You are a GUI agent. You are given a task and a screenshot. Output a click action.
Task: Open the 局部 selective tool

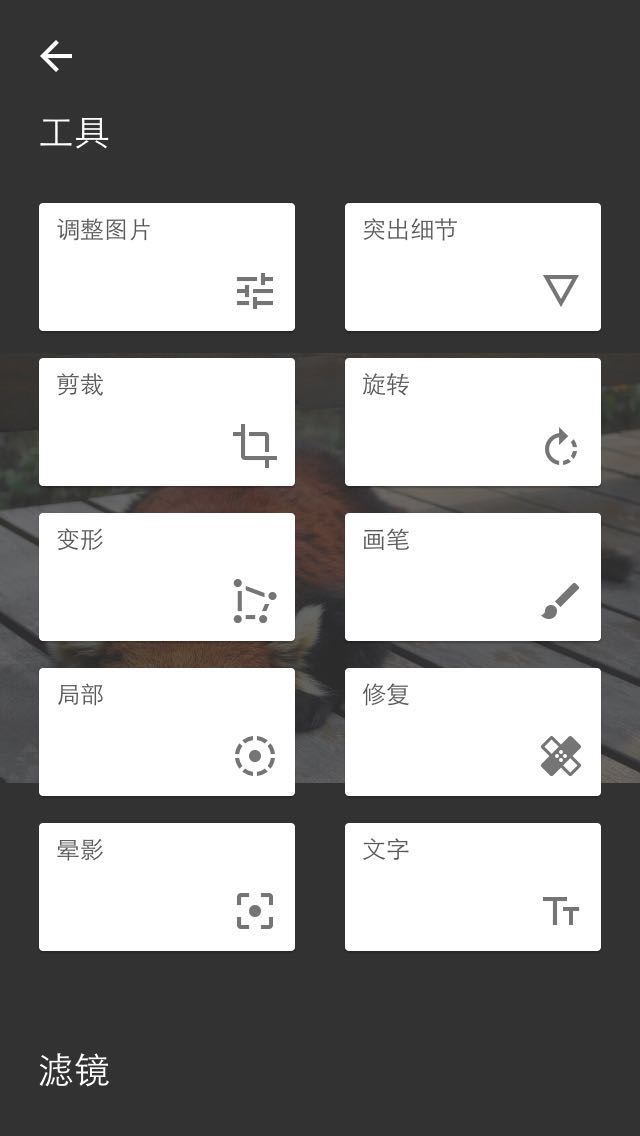[167, 732]
